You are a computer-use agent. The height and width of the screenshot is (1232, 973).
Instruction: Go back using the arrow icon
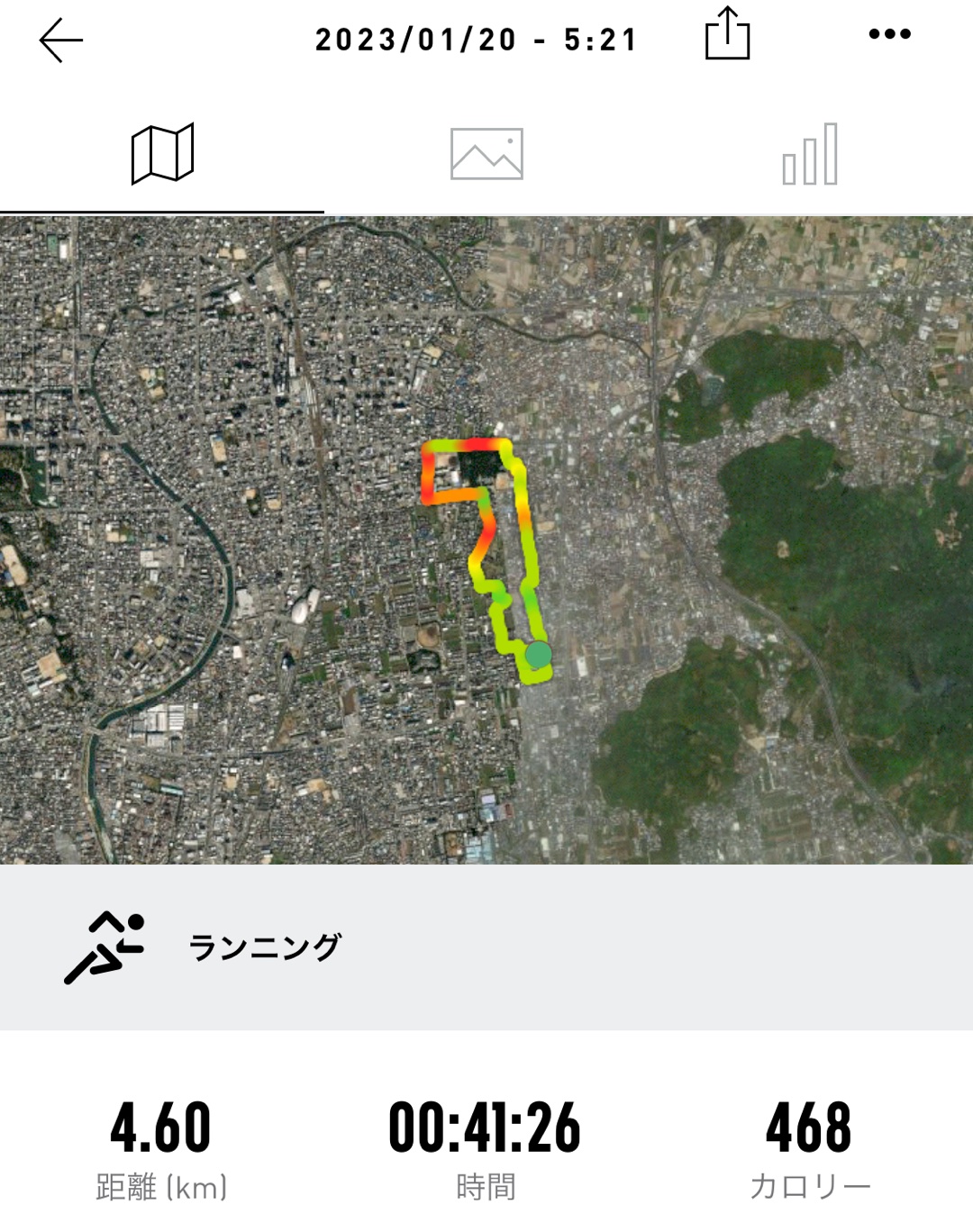[x=61, y=41]
